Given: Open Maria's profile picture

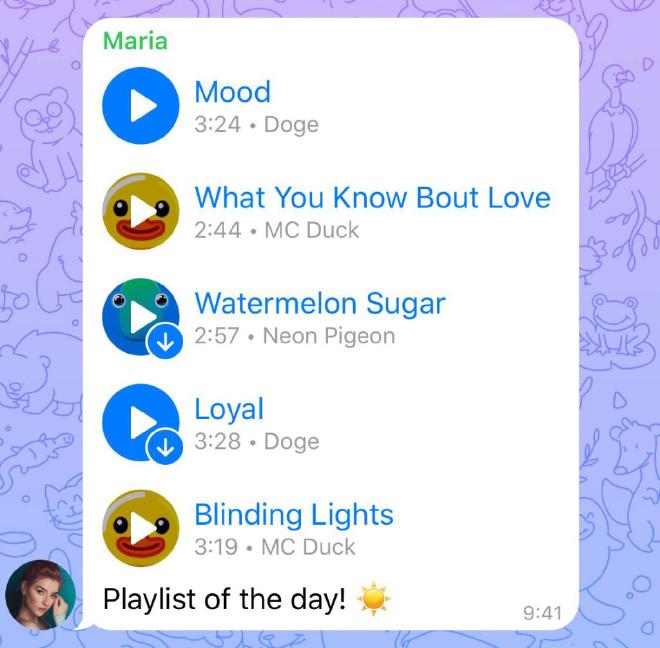Looking at the screenshot, I should click(41, 594).
